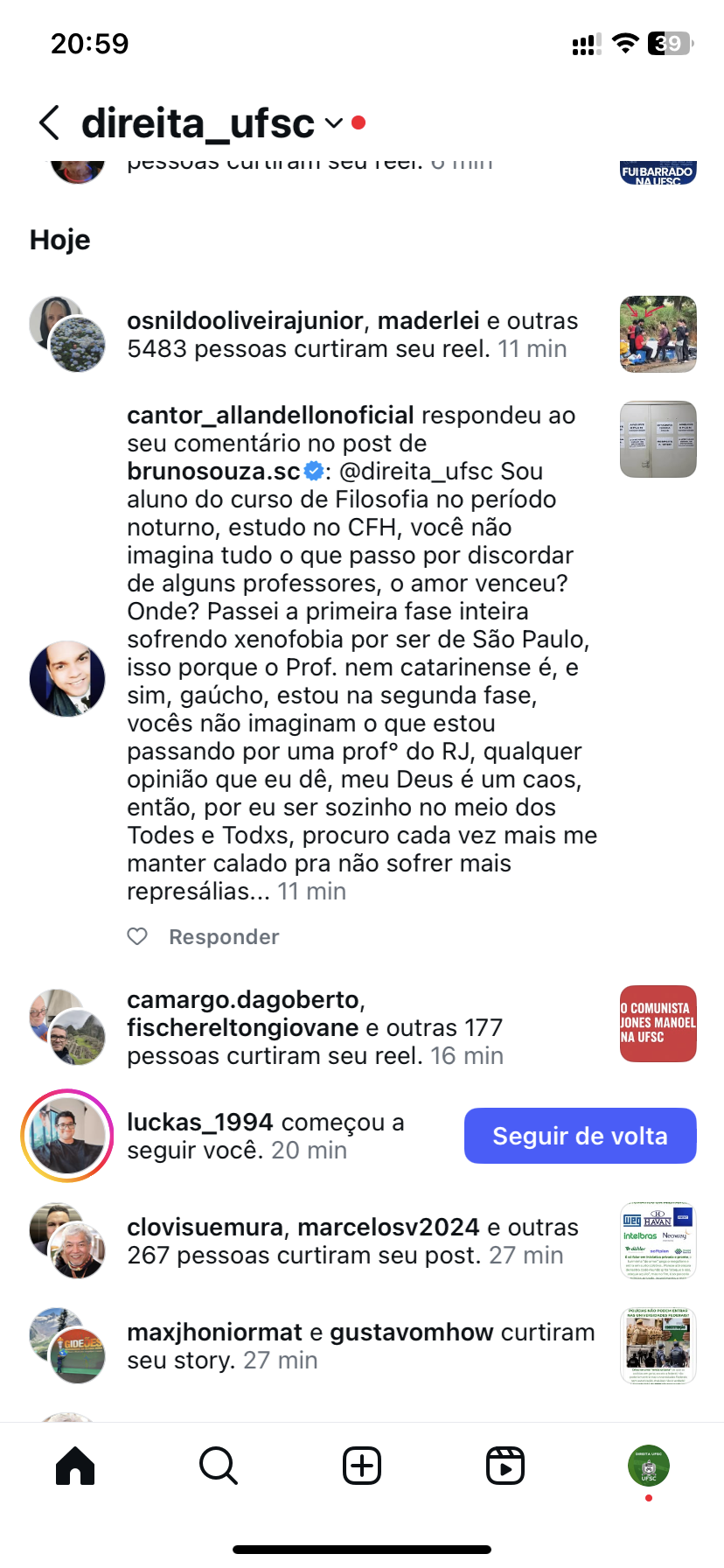
Task: Go to the Home tab
Action: click(75, 1466)
